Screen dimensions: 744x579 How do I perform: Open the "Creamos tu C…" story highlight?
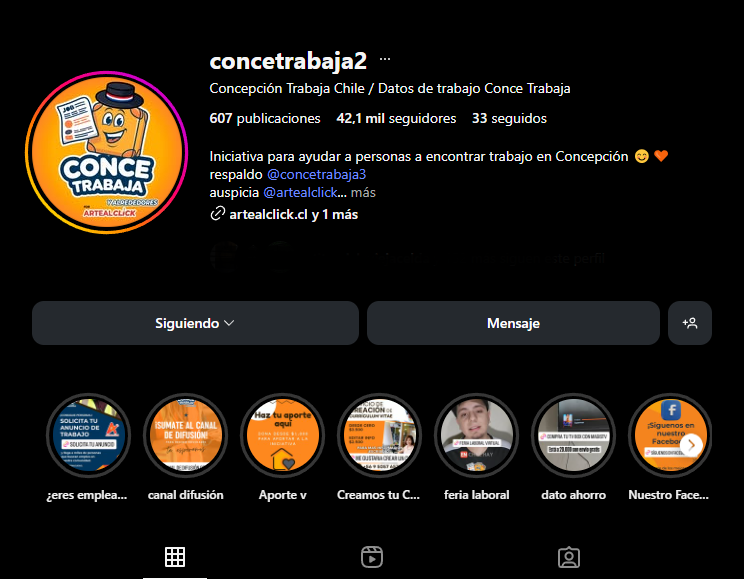(x=379, y=437)
